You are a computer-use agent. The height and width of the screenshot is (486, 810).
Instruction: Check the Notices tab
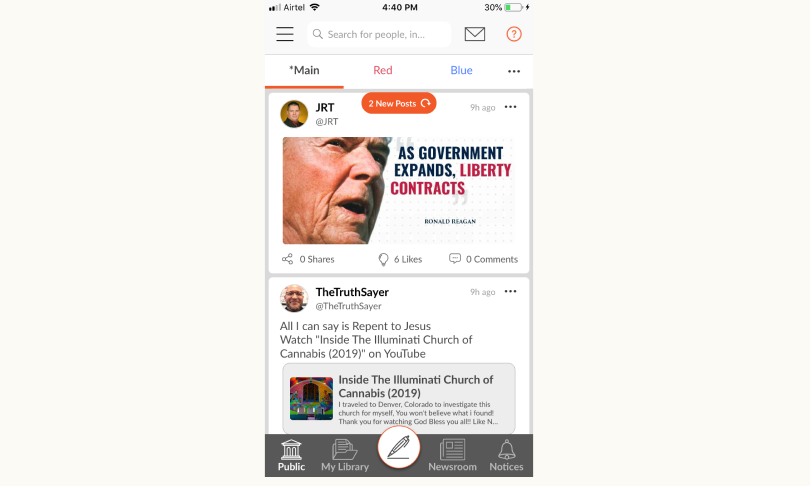pyautogui.click(x=506, y=456)
